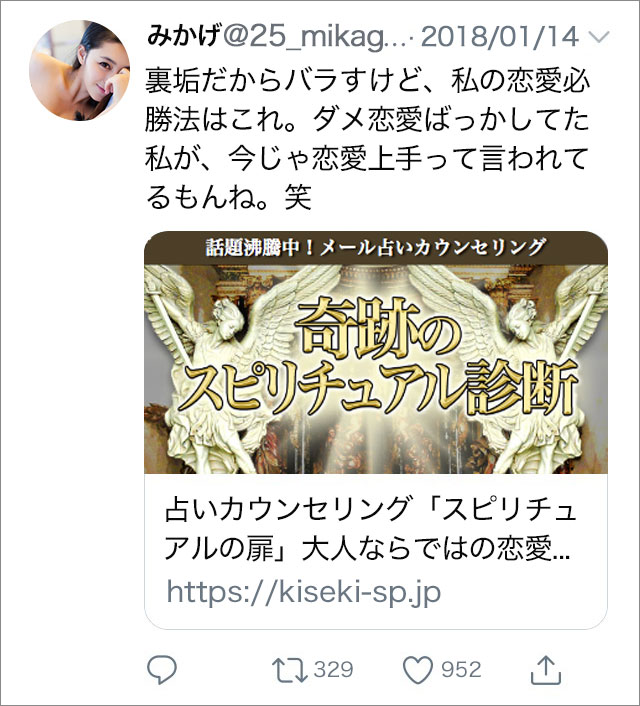Retweet みかげ's tweet
This screenshot has width=640, height=706.
point(289,669)
